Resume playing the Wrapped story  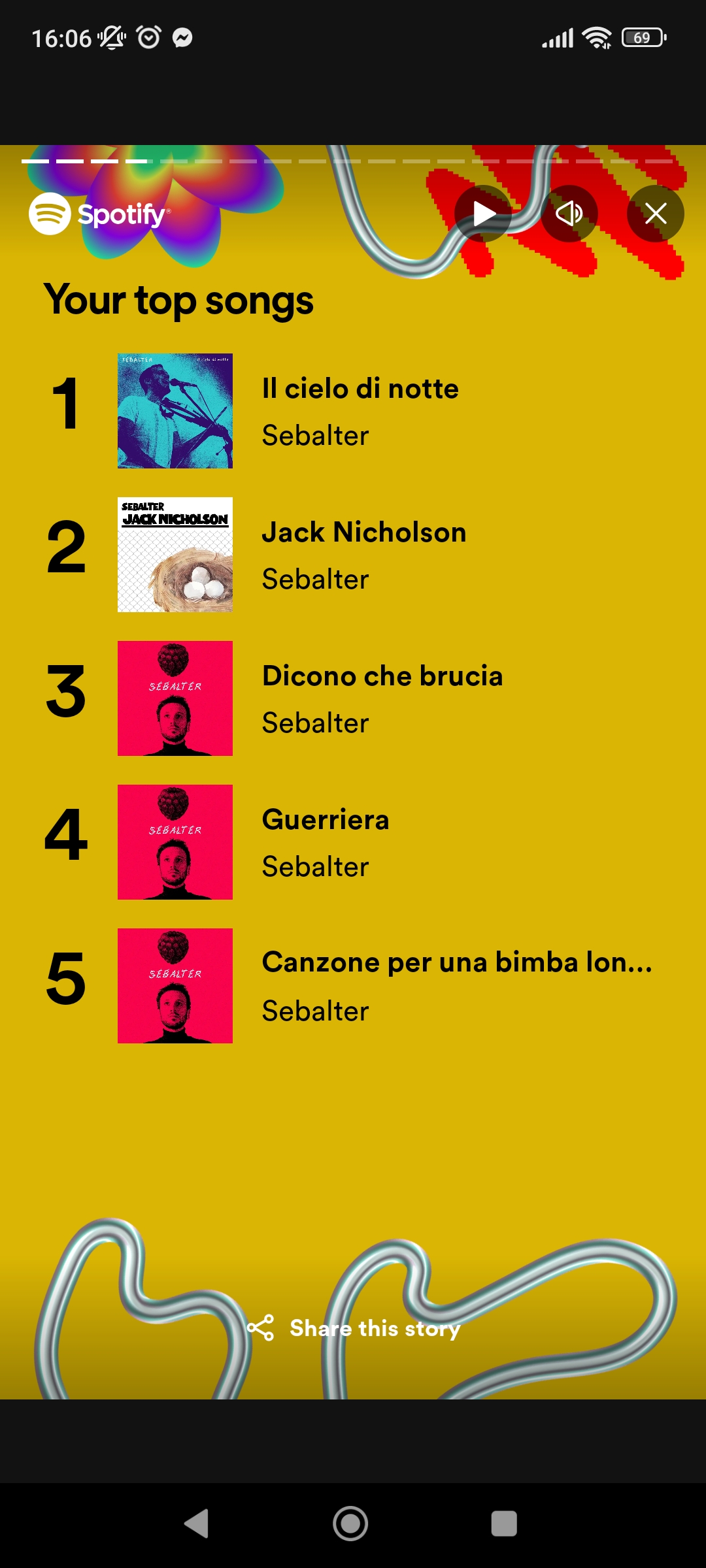(x=483, y=214)
